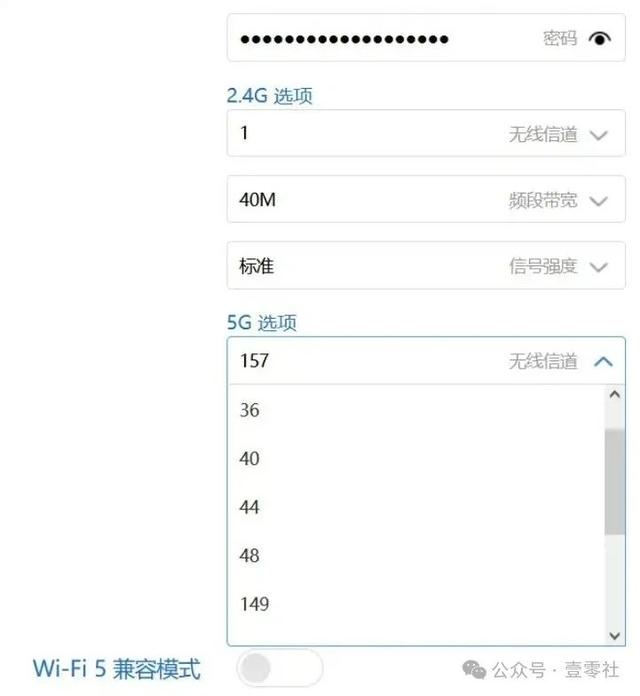Tap the channel list's down scroll arrow
The width and height of the screenshot is (640, 696).
coord(615,635)
